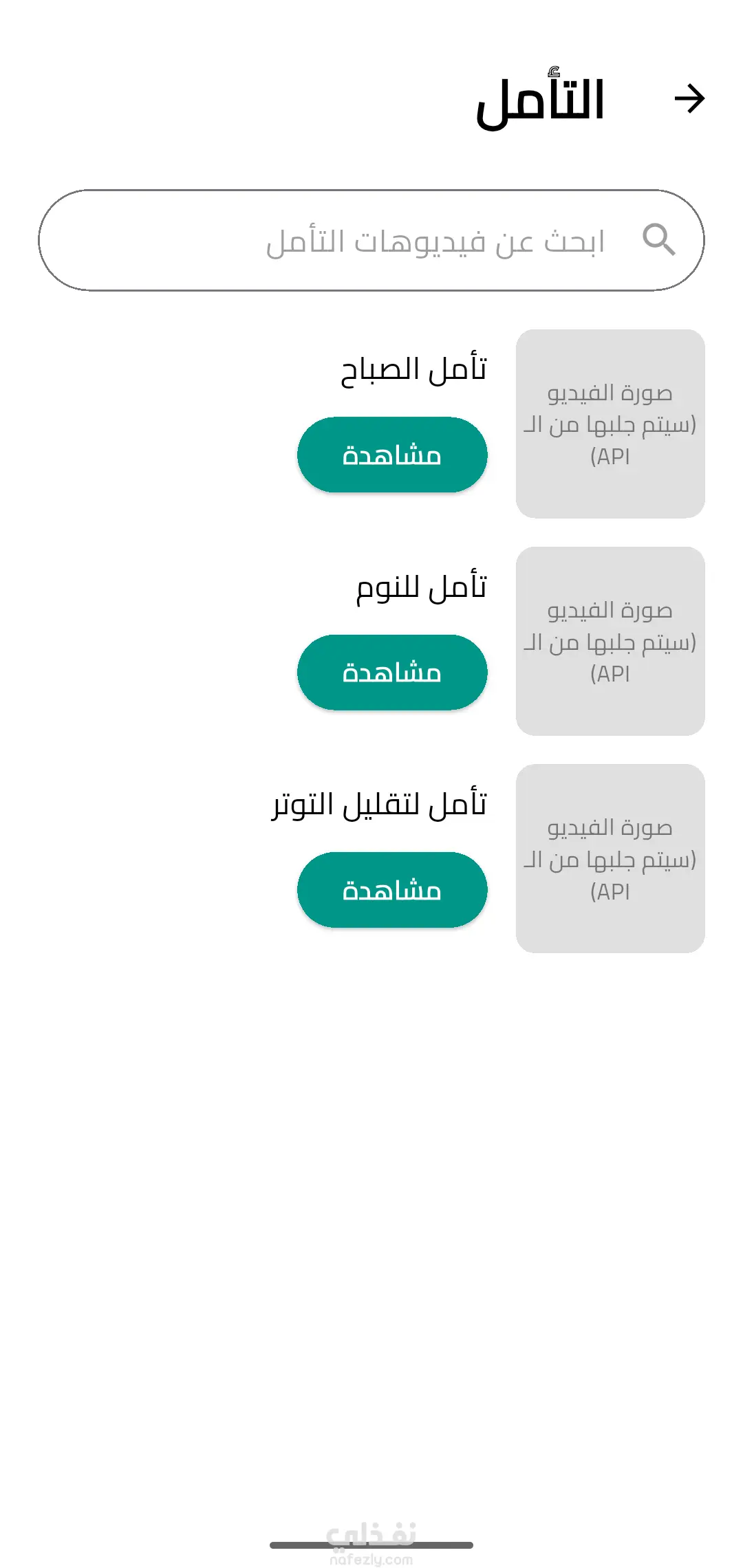Tap مشاهدة under تأمل لتقليل التوتر
Viewport: 743px width, 1568px height.
point(392,890)
